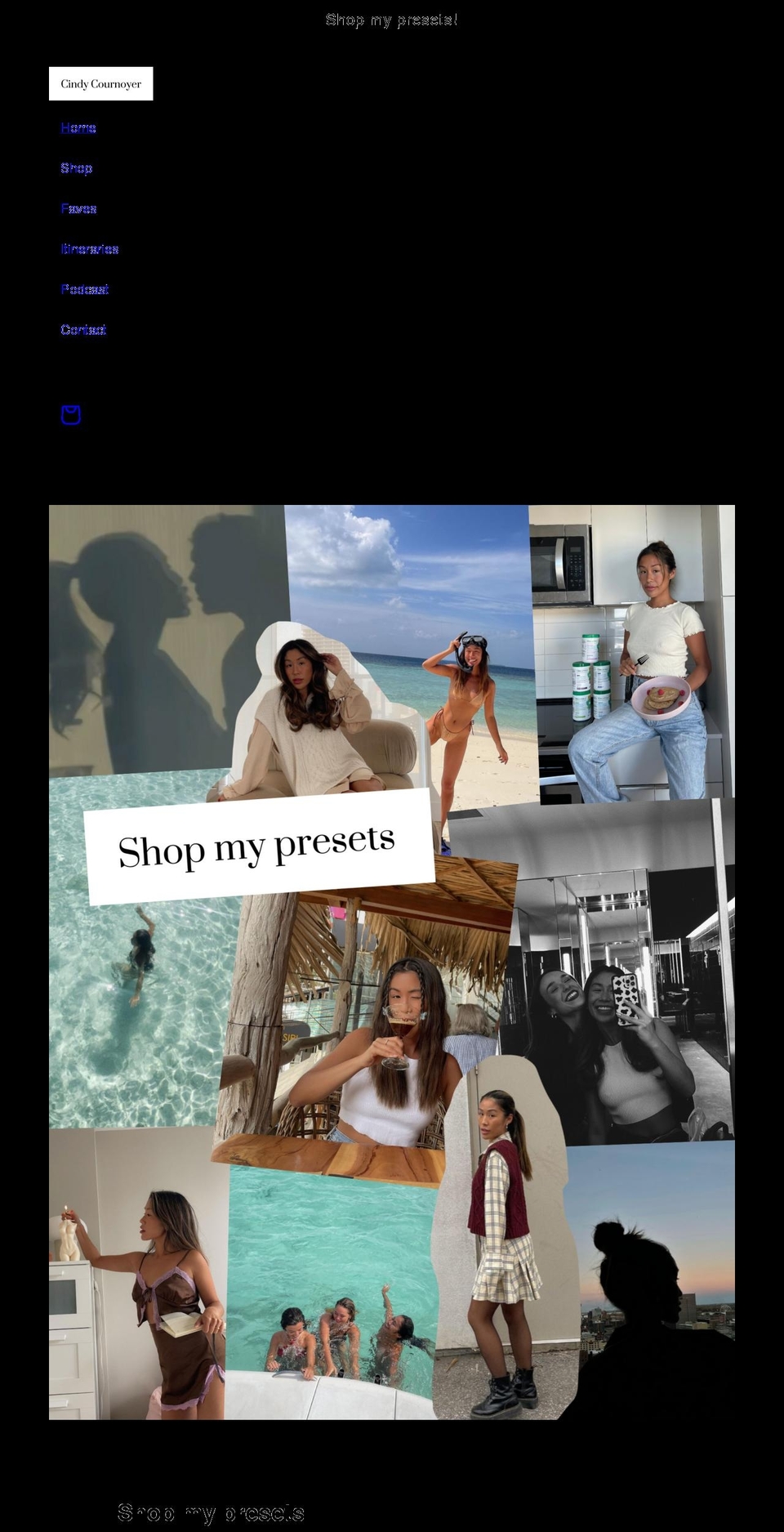Screen dimensions: 784x1532
Task: Open the Contact page
Action: pyautogui.click(x=83, y=329)
